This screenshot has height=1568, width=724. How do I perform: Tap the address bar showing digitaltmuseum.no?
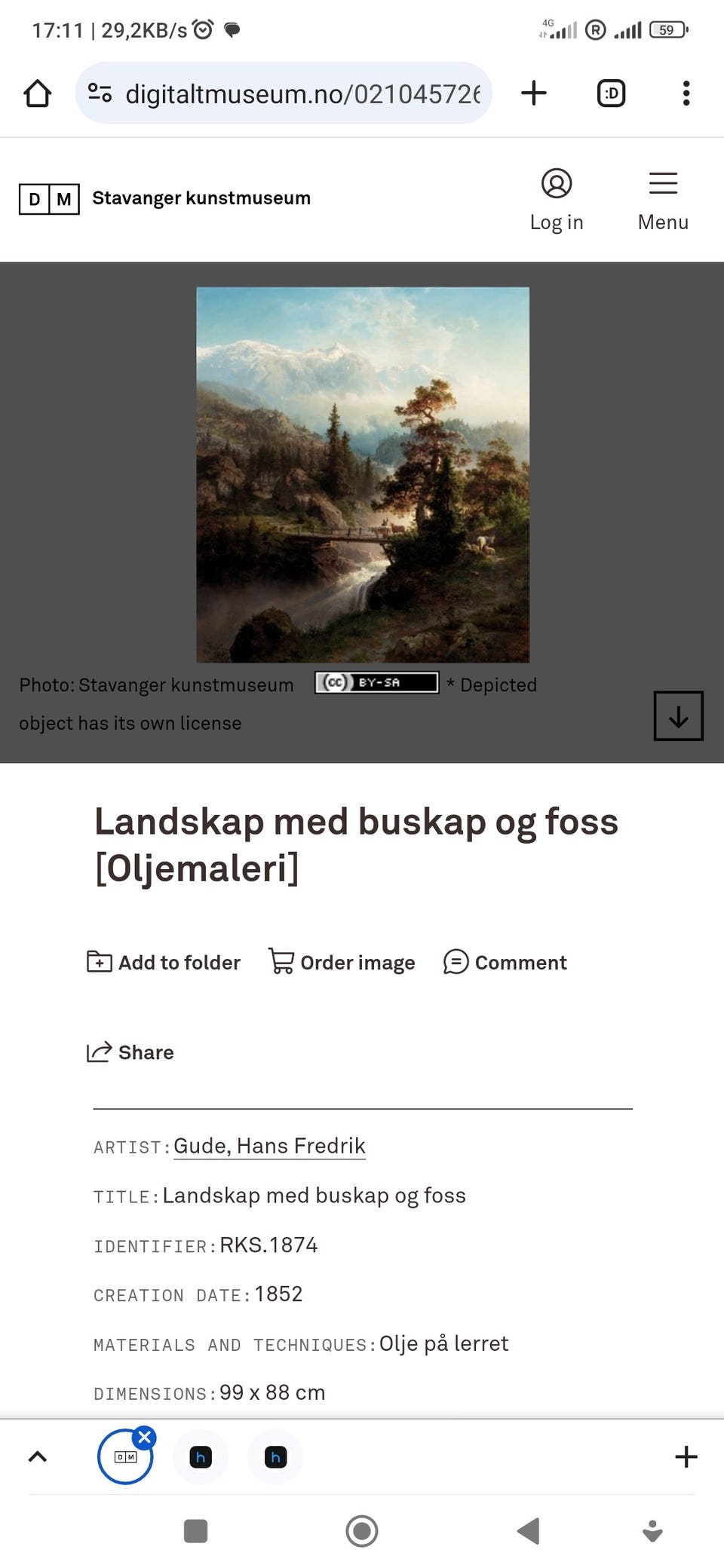(302, 92)
